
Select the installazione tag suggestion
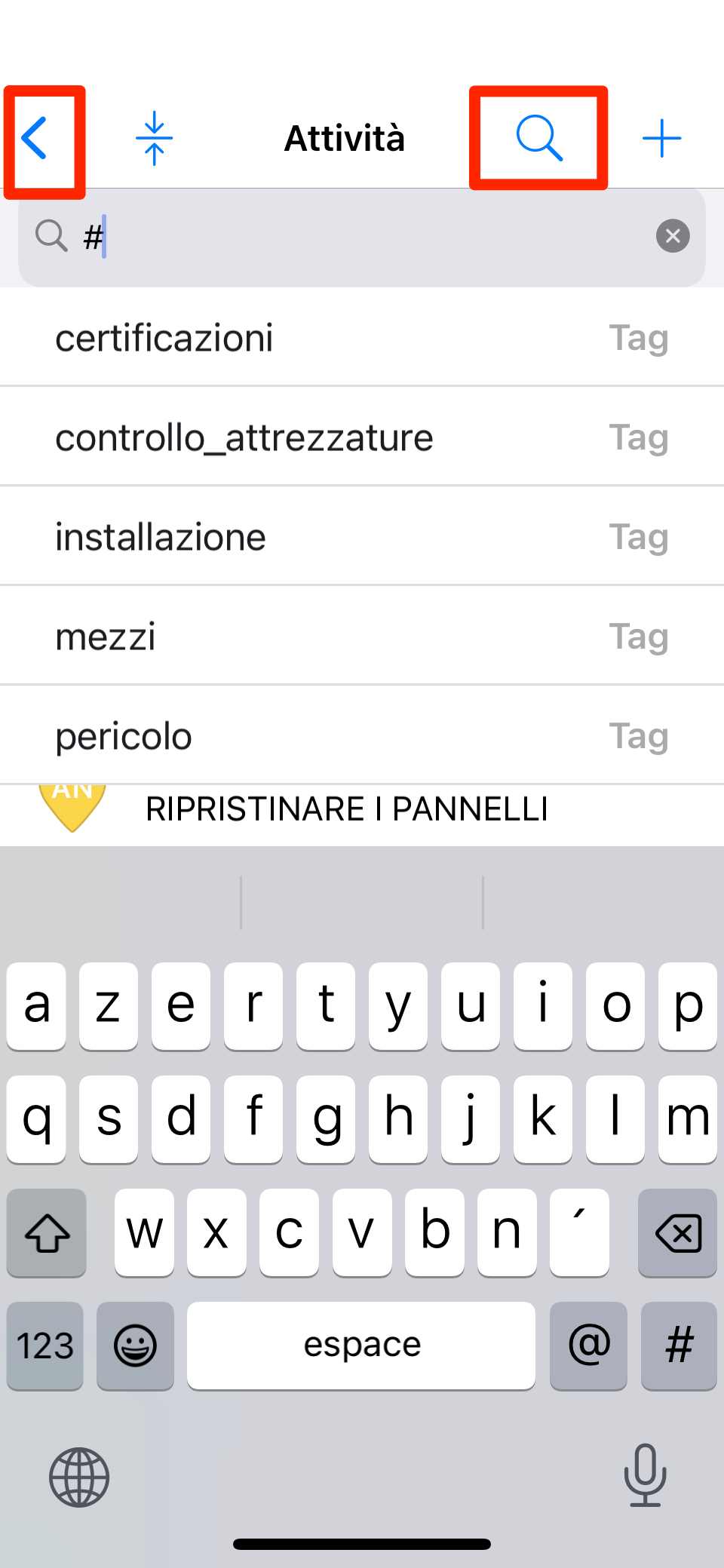click(x=160, y=536)
